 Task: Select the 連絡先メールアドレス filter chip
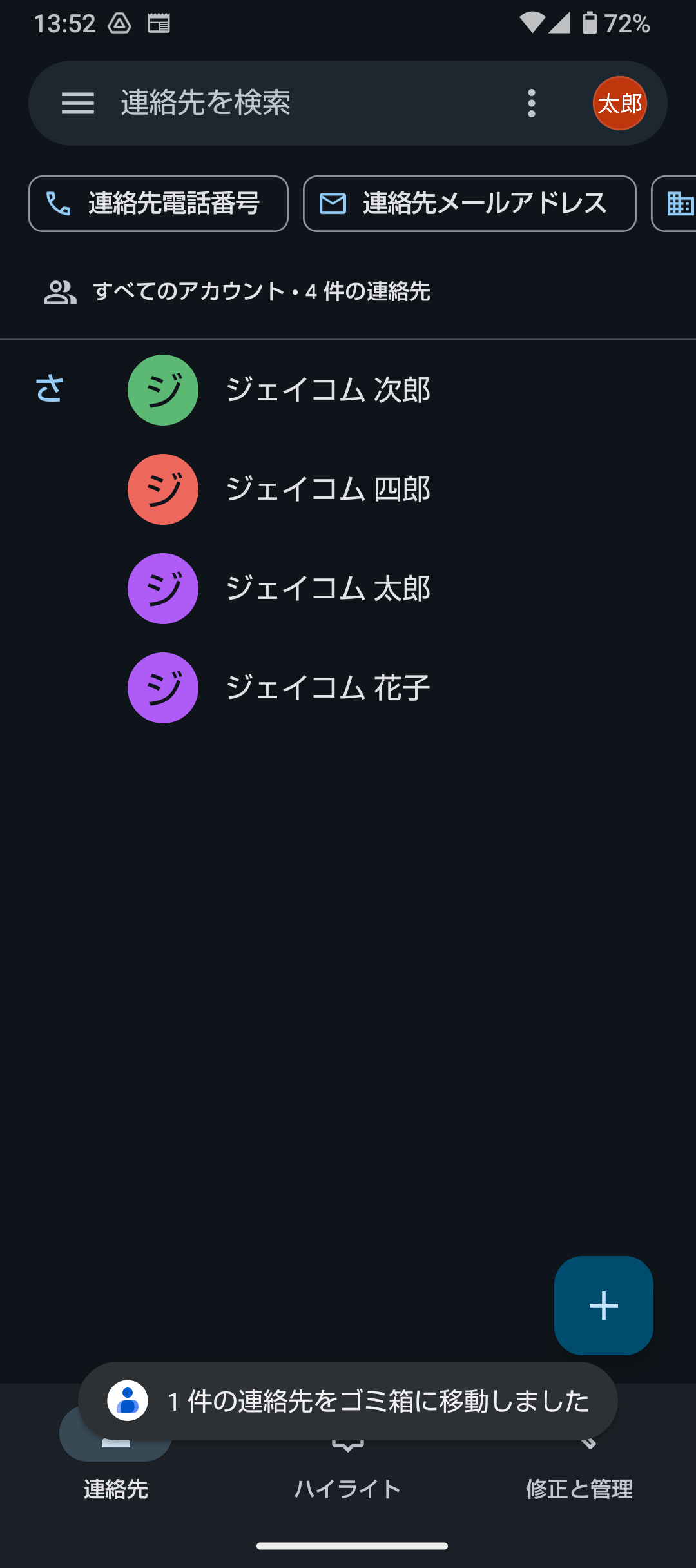(x=470, y=204)
